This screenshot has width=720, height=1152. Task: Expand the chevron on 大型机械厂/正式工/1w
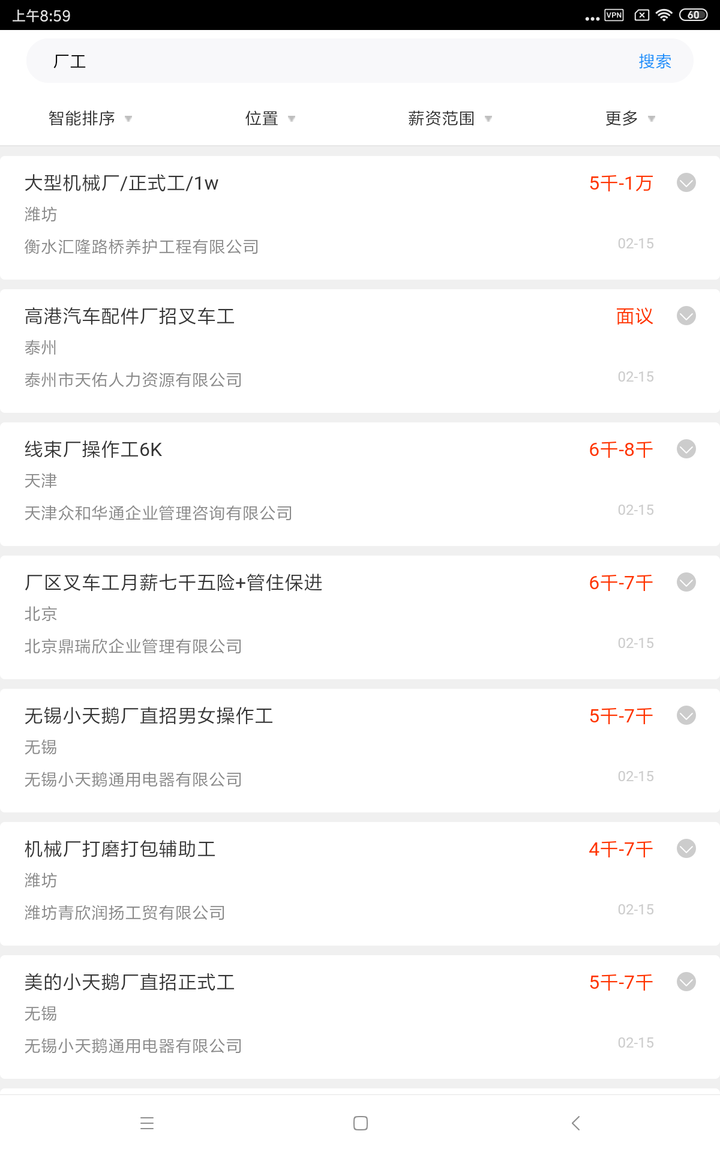pos(686,182)
